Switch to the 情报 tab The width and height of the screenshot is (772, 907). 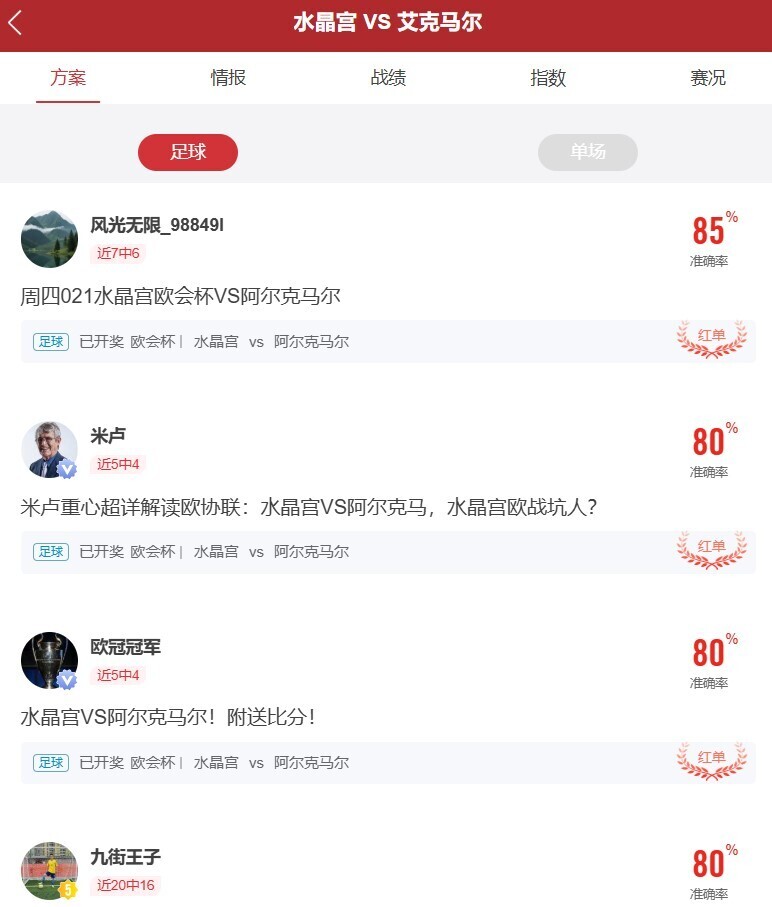click(x=228, y=78)
